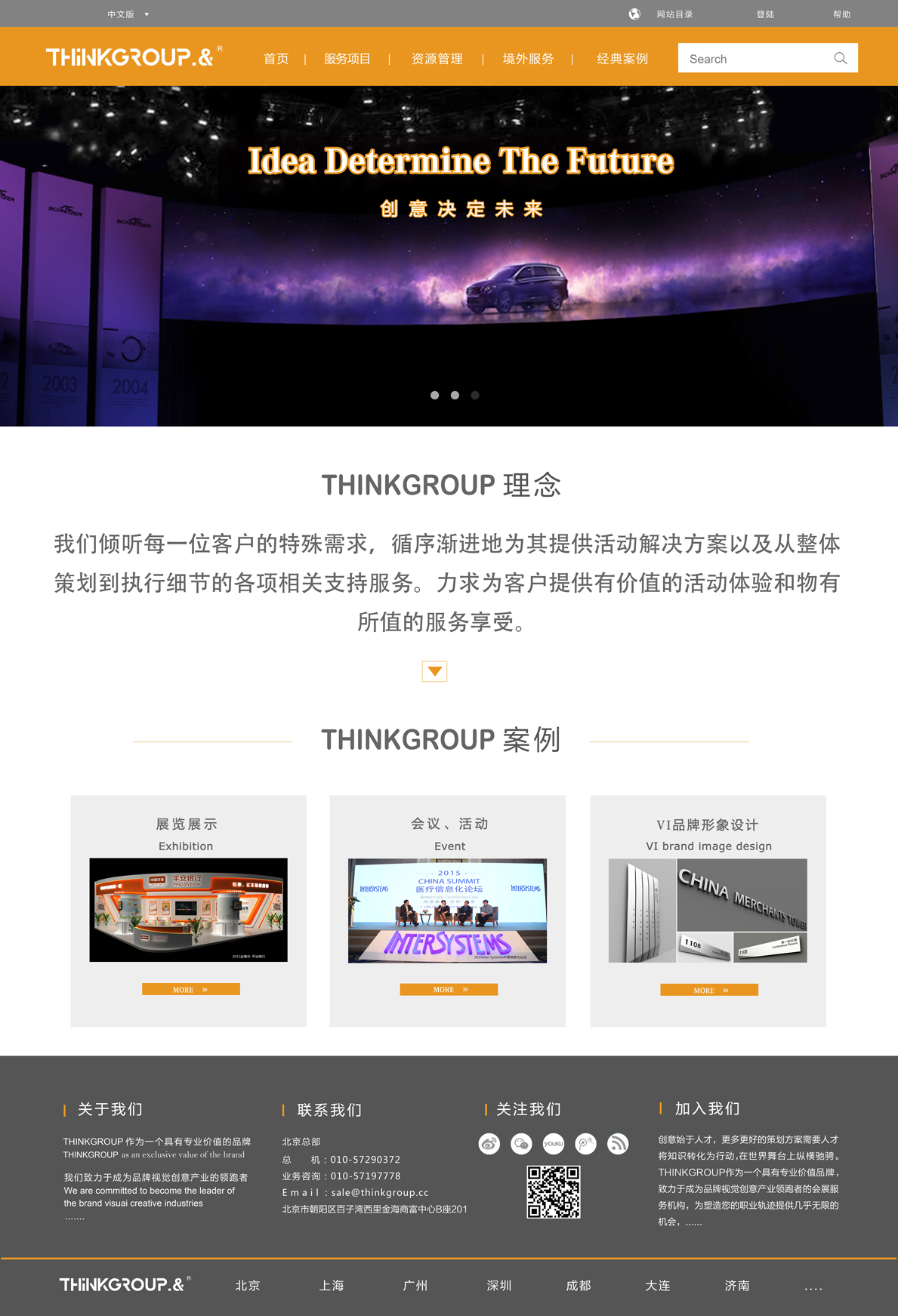Open the 网站目录 site directory

pyautogui.click(x=674, y=14)
